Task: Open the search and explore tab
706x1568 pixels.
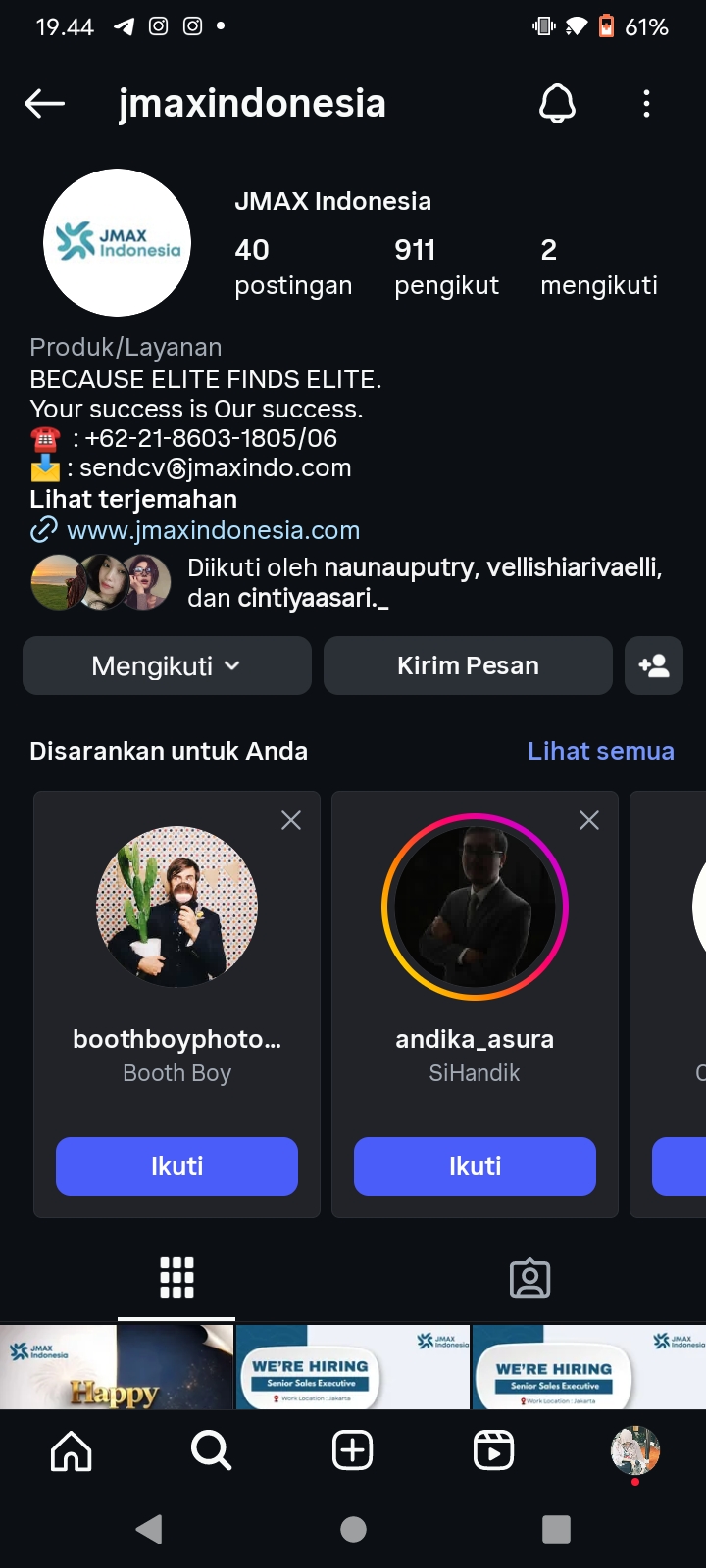Action: (x=211, y=1450)
